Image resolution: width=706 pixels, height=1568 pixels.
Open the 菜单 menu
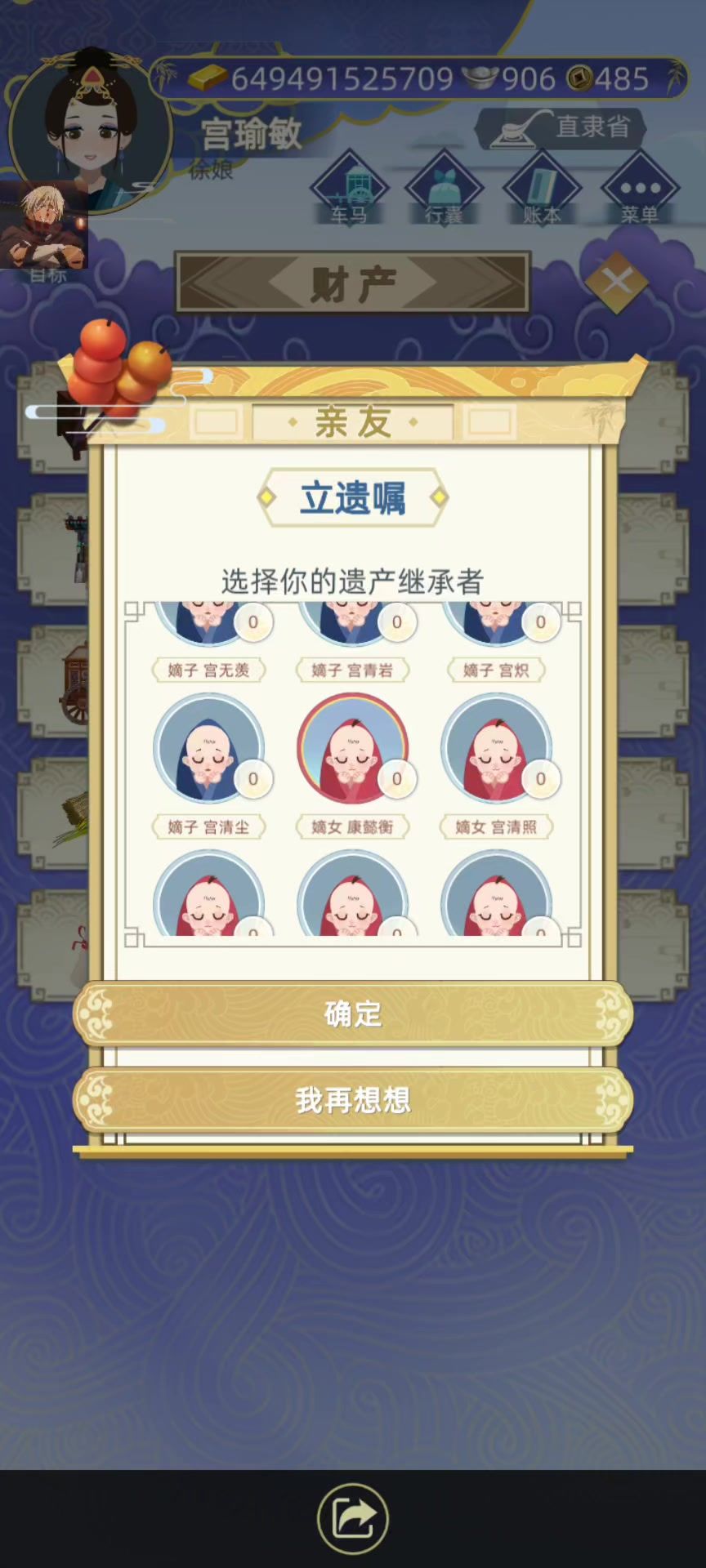coord(640,189)
